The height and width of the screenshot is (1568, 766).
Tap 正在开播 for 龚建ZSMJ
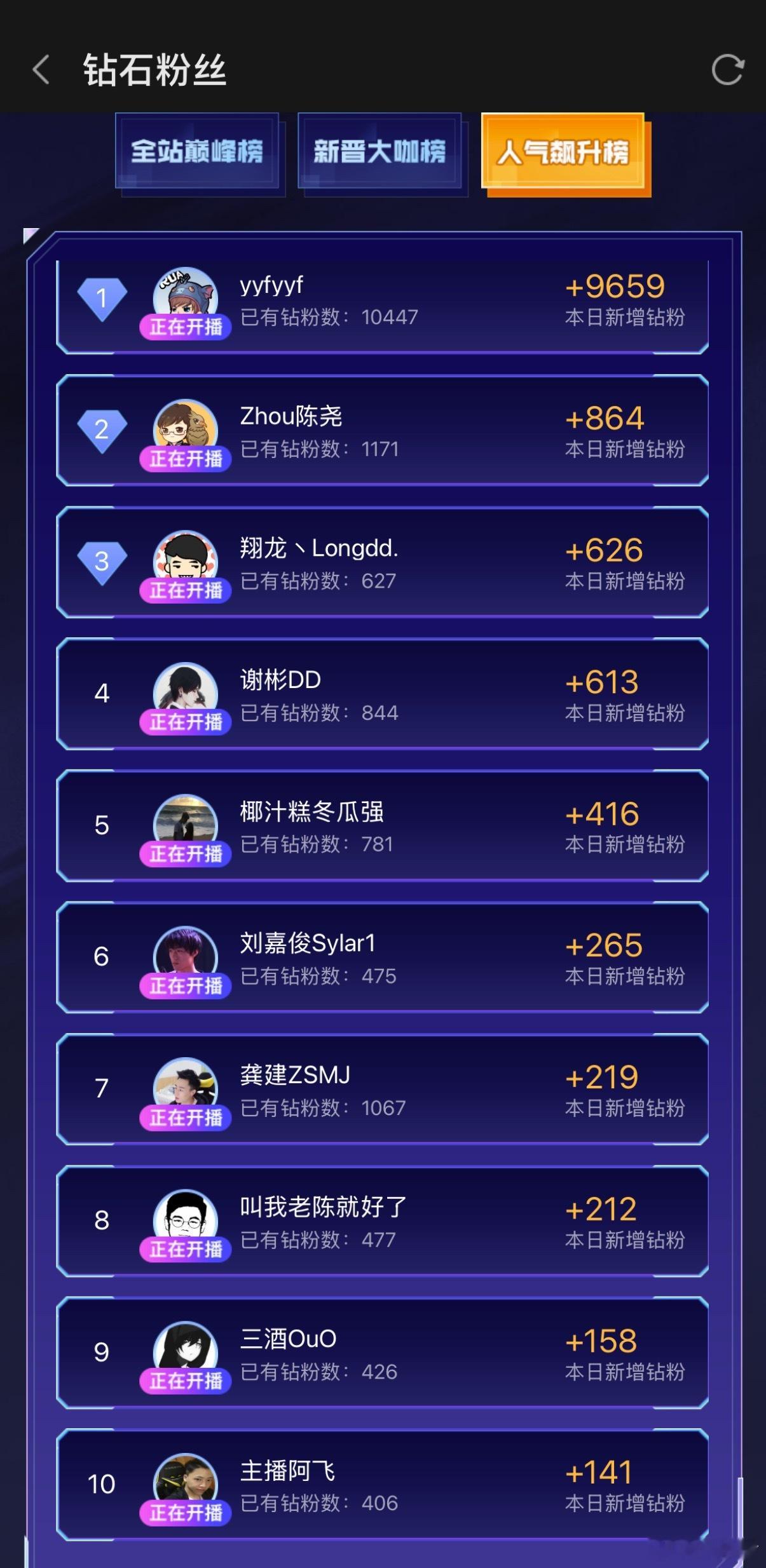(185, 1117)
